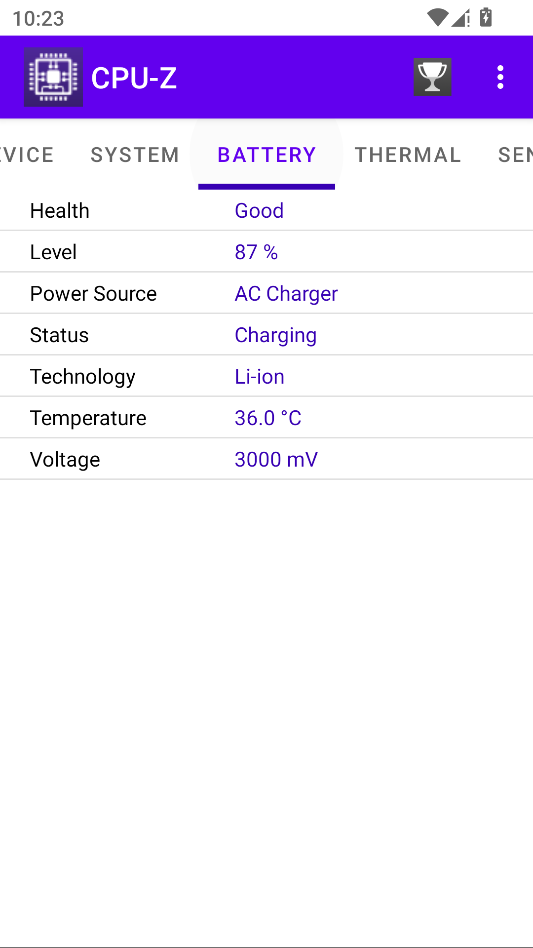The width and height of the screenshot is (533, 948).
Task: Open the partially visible Sensors tab
Action: [515, 155]
